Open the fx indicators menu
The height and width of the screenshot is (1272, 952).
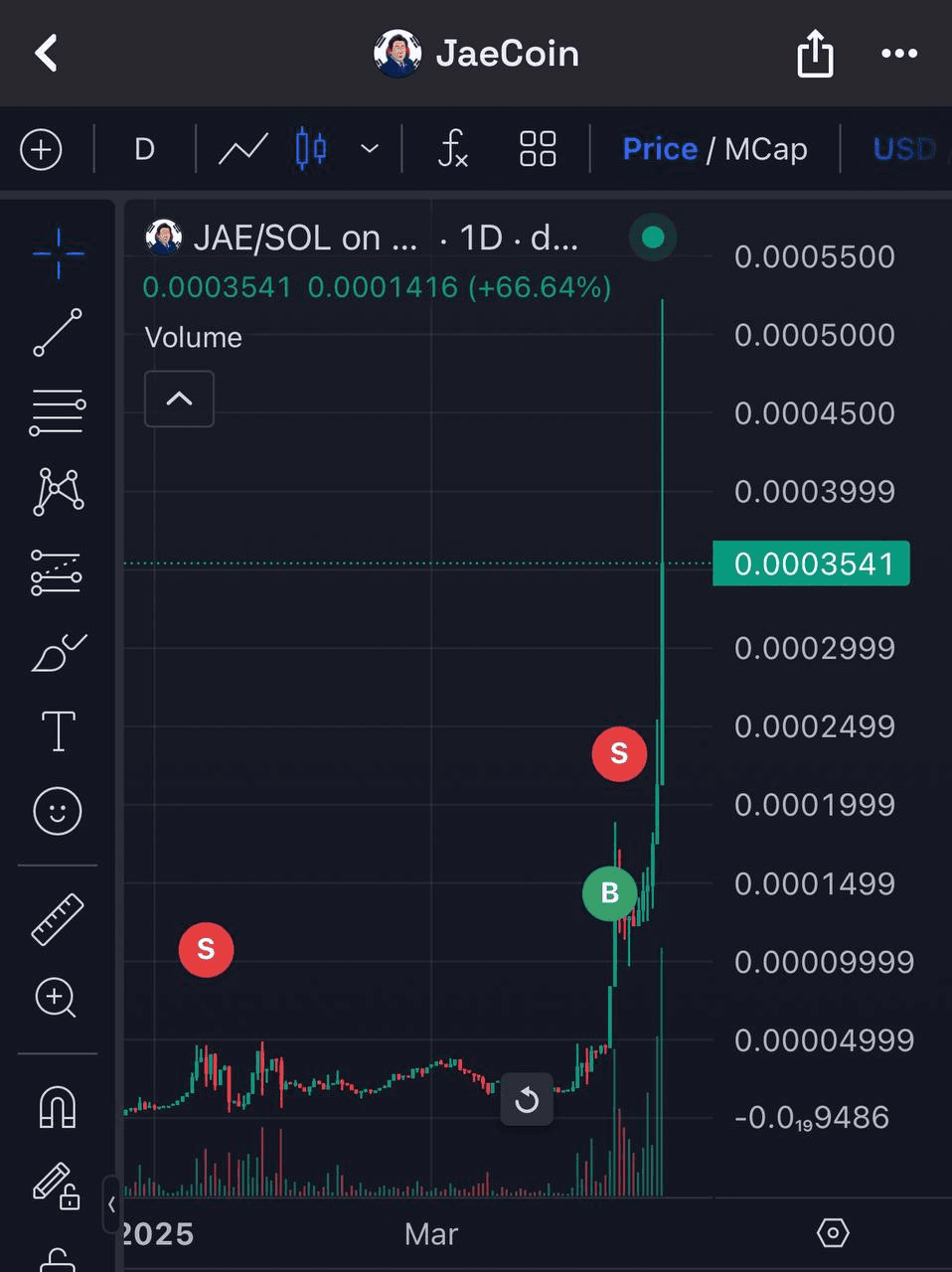click(453, 150)
